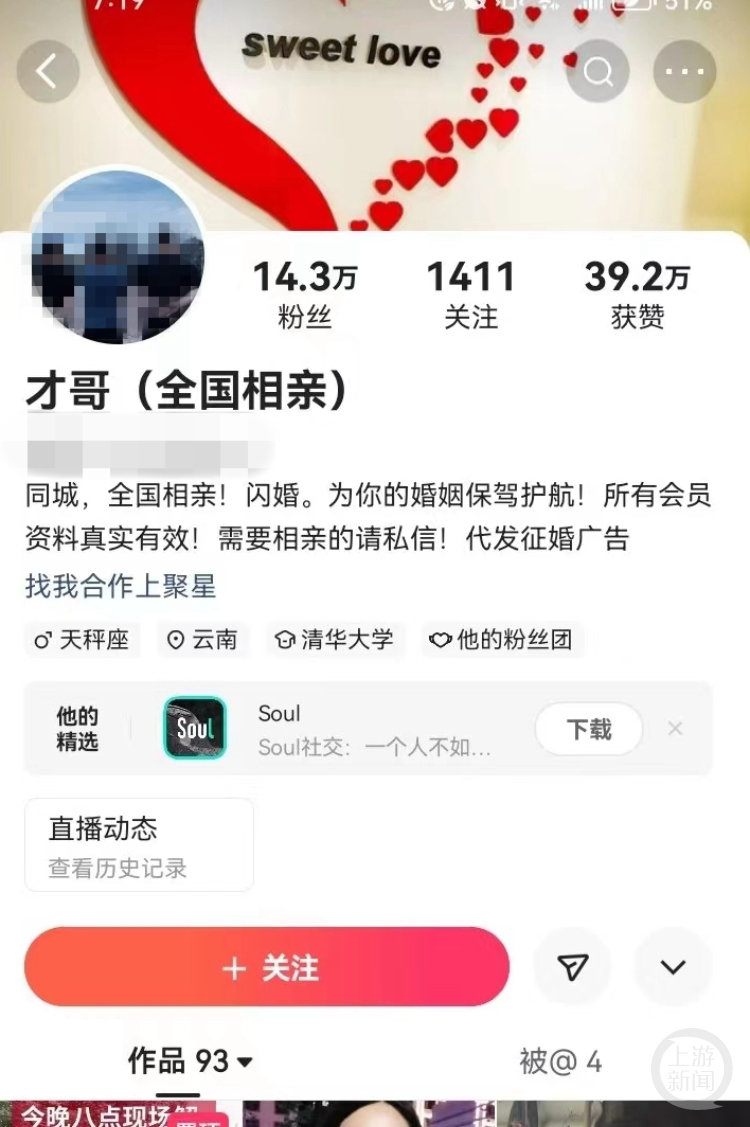Image resolution: width=750 pixels, height=1127 pixels.
Task: Open the 清华大学 school tag
Action: tap(335, 640)
